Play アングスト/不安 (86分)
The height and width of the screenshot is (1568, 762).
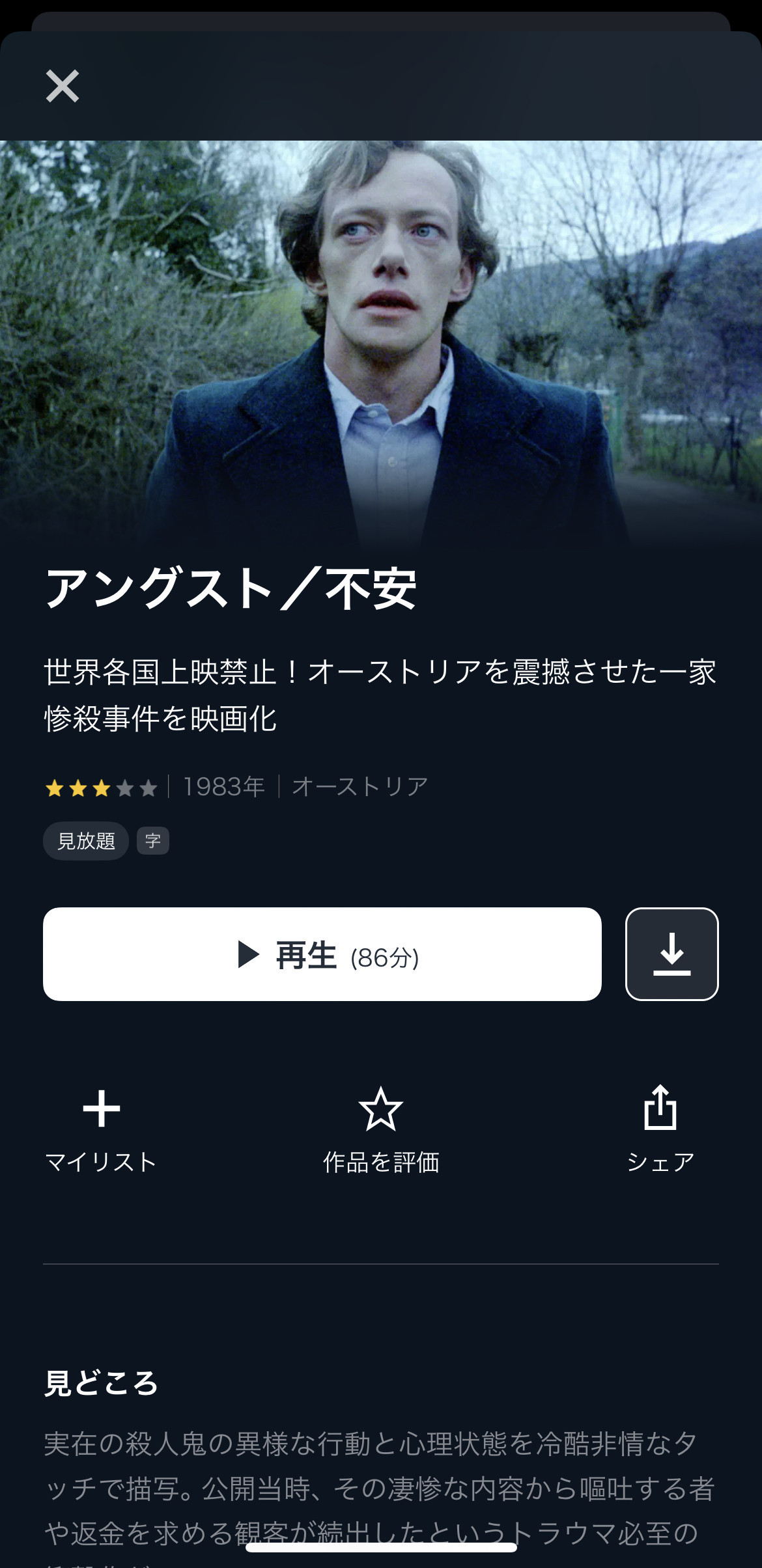pos(322,954)
